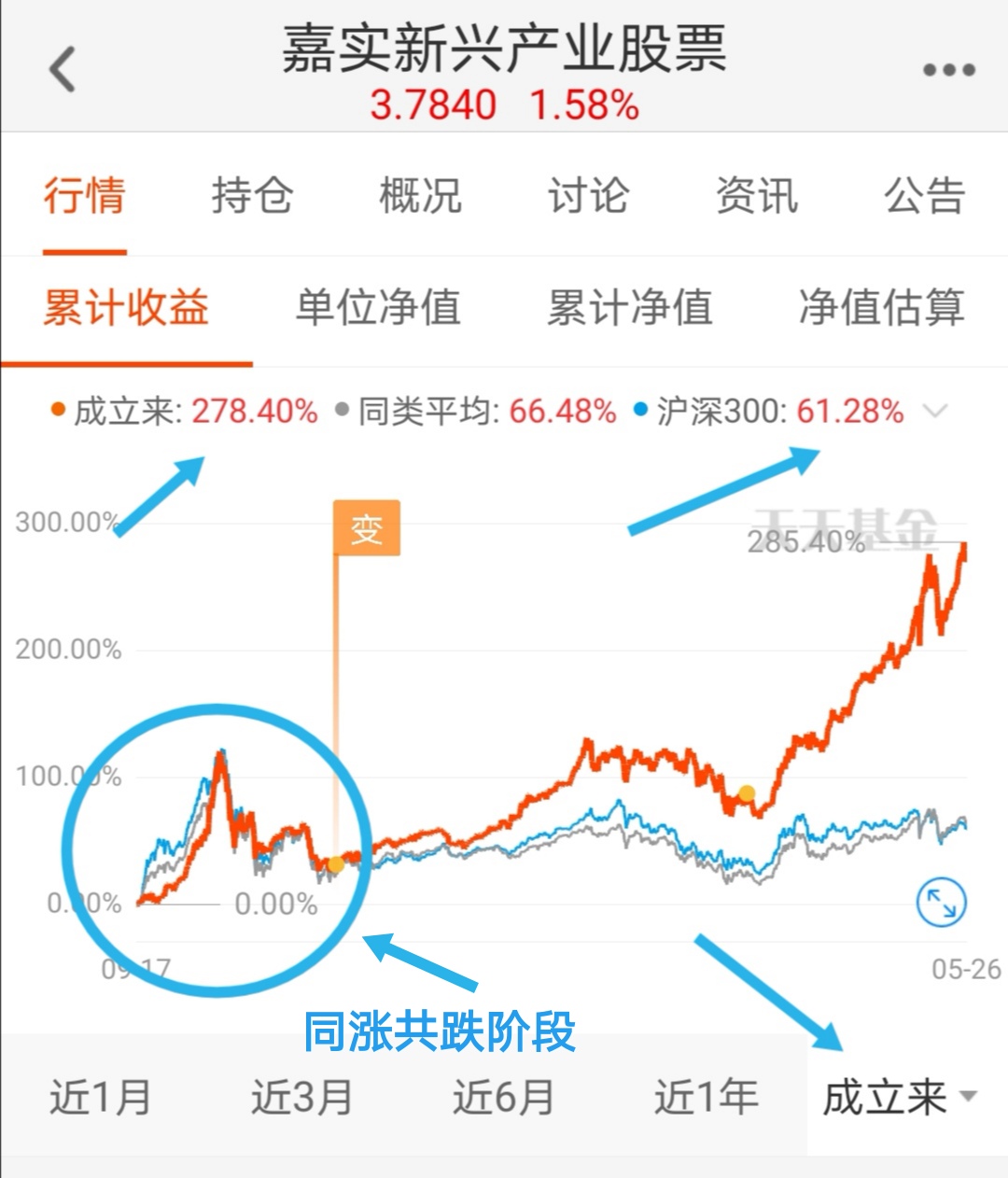This screenshot has height=1178, width=1008.
Task: Open the 净值估算 tab
Action: point(881,310)
